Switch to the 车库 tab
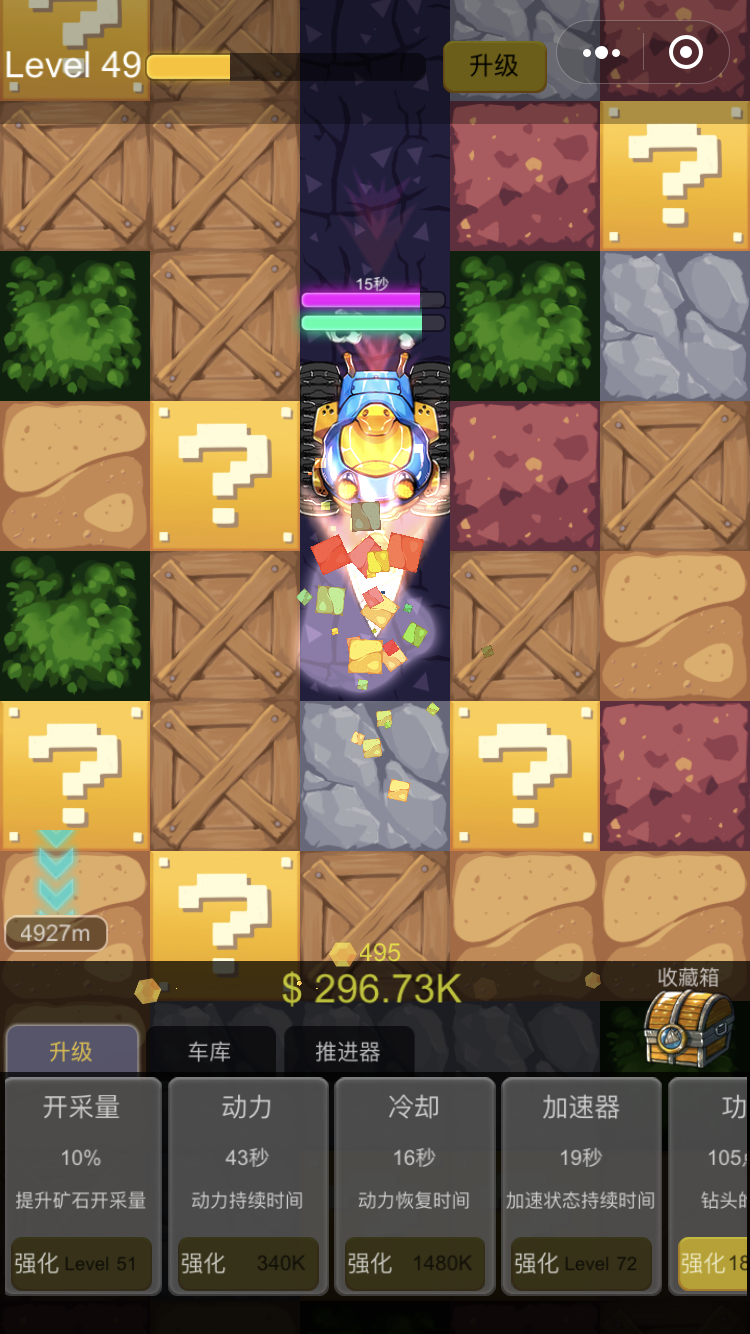The image size is (750, 1334). 209,1051
